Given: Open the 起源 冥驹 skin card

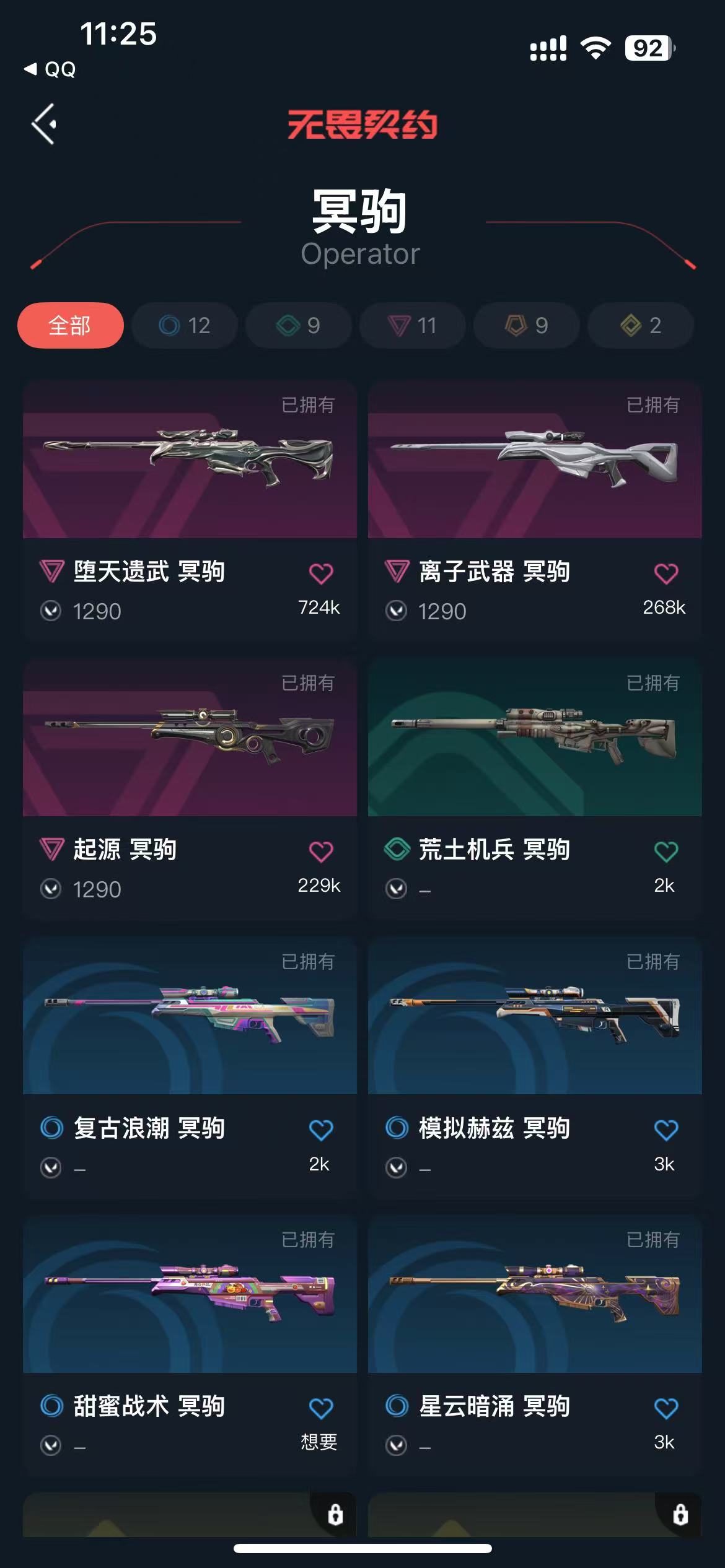Looking at the screenshot, I should pos(190,739).
